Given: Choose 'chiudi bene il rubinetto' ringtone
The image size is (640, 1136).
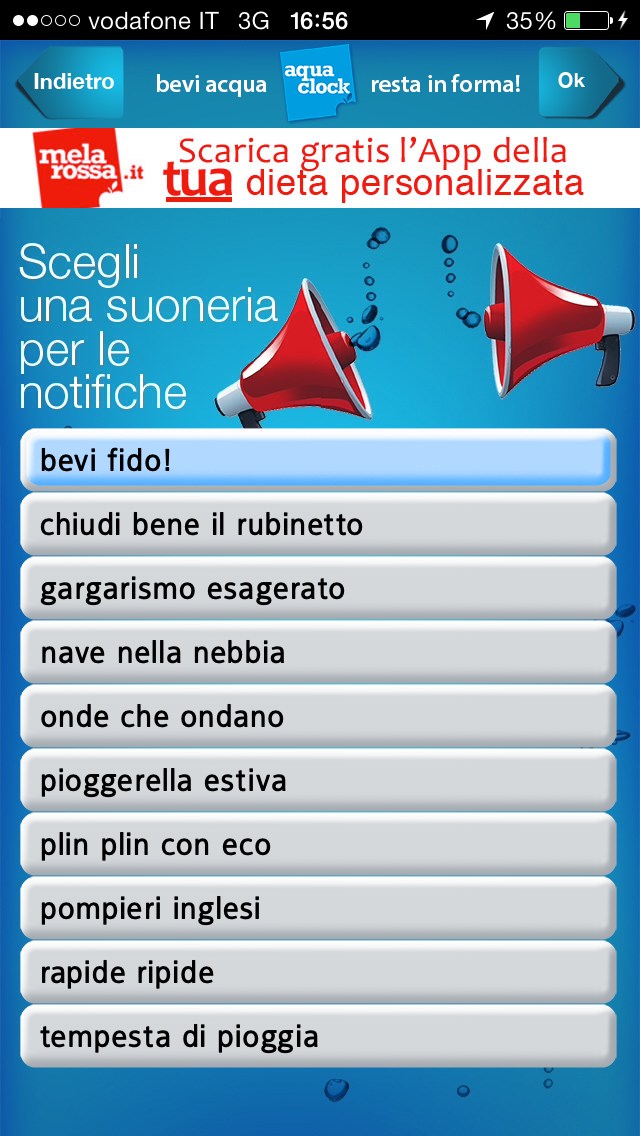Looking at the screenshot, I should [x=318, y=524].
